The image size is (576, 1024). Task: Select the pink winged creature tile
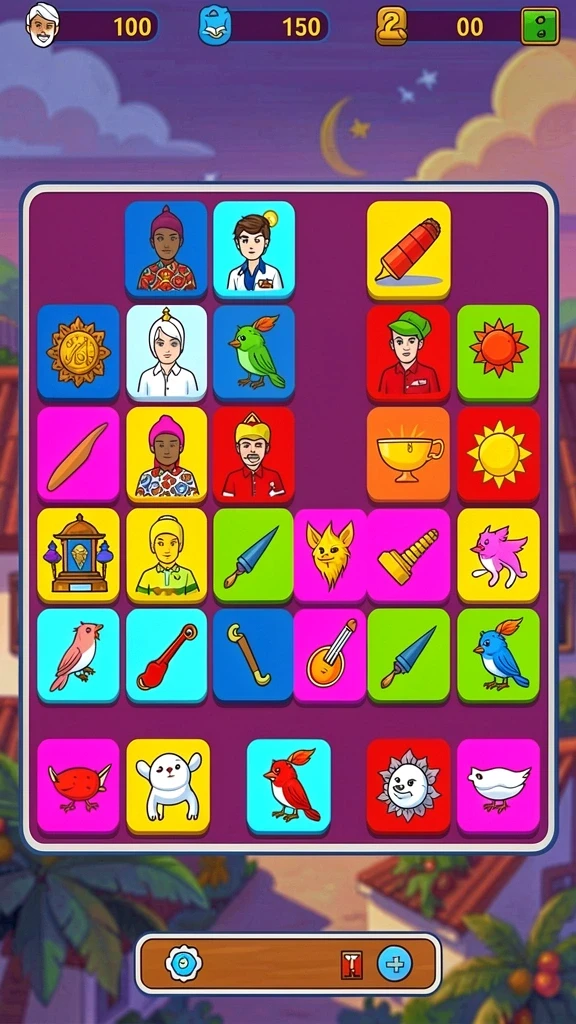[x=499, y=556]
